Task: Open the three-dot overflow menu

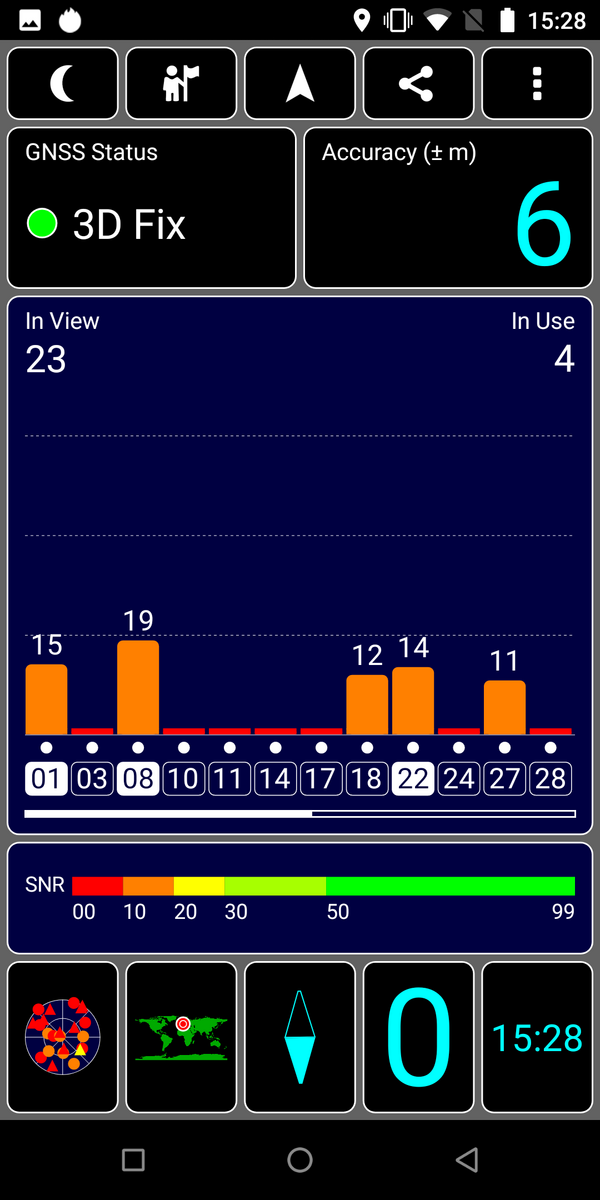Action: pos(537,84)
